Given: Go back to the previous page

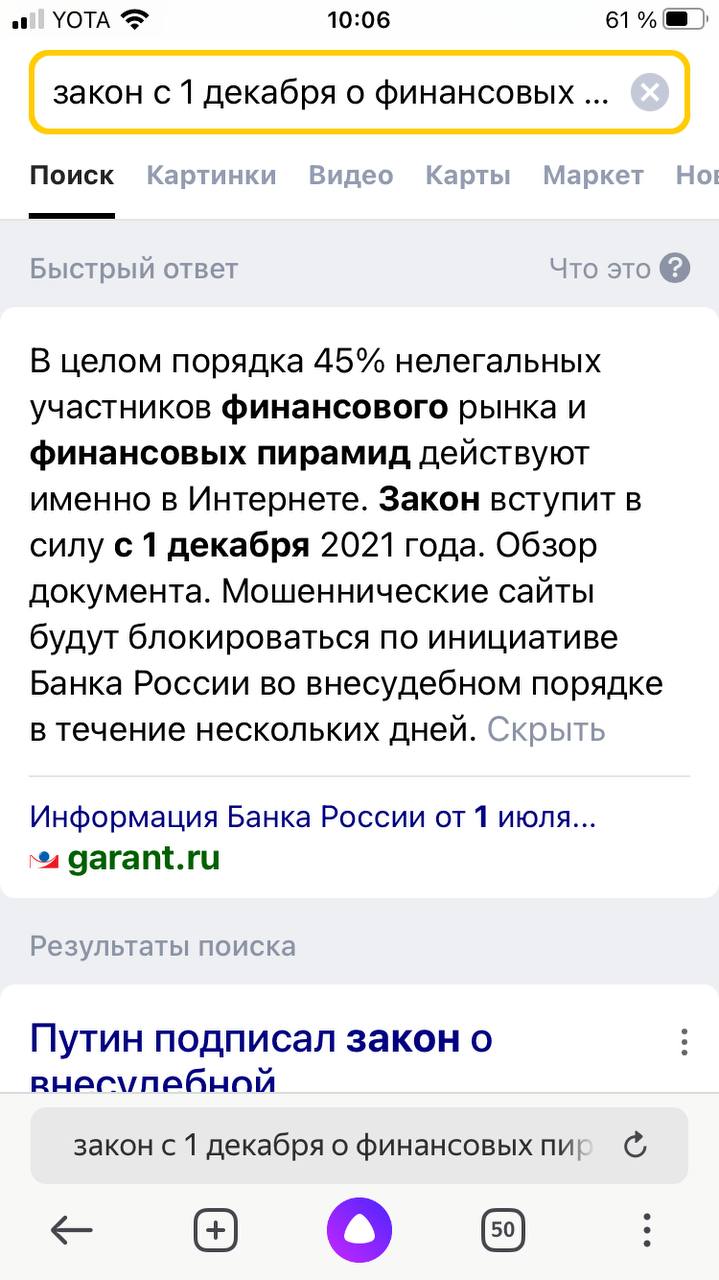Looking at the screenshot, I should (x=71, y=1230).
